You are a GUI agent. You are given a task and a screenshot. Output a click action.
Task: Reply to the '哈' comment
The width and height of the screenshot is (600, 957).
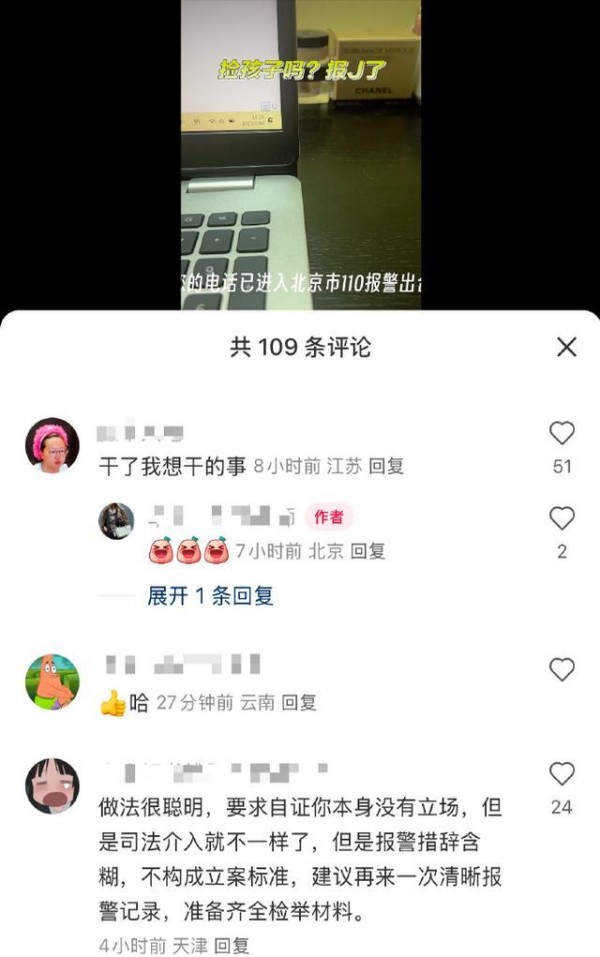click(x=299, y=703)
